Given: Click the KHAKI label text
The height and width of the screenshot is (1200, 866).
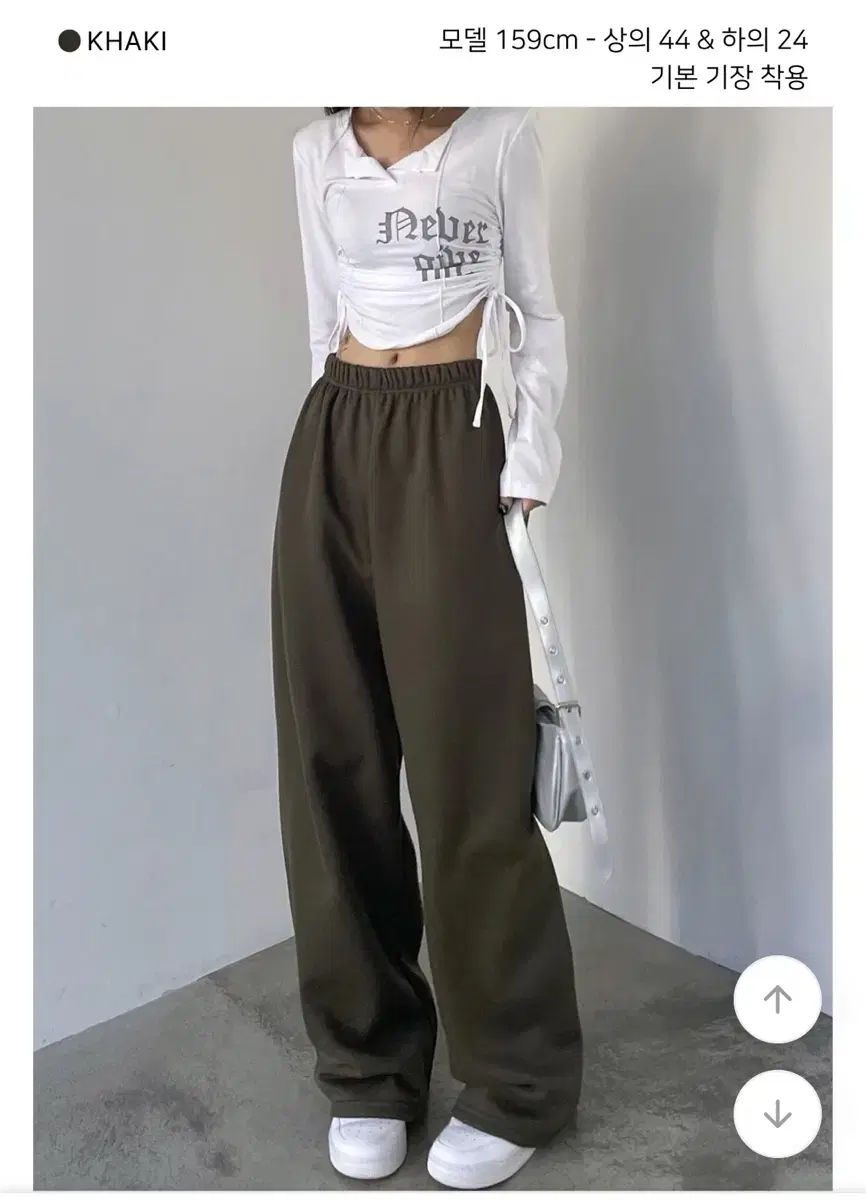Looking at the screenshot, I should point(128,42).
